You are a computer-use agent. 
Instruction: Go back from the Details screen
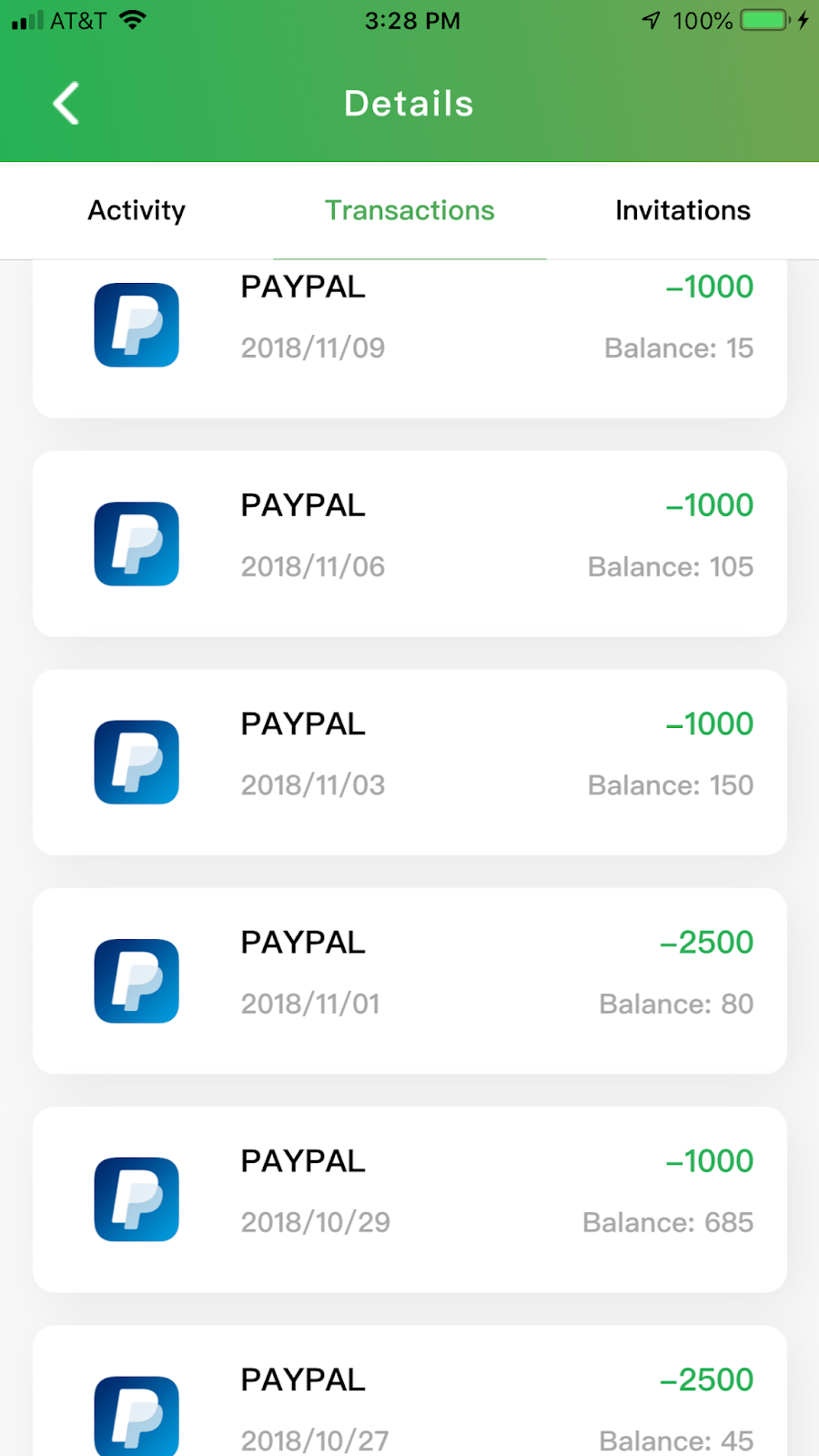click(x=66, y=104)
